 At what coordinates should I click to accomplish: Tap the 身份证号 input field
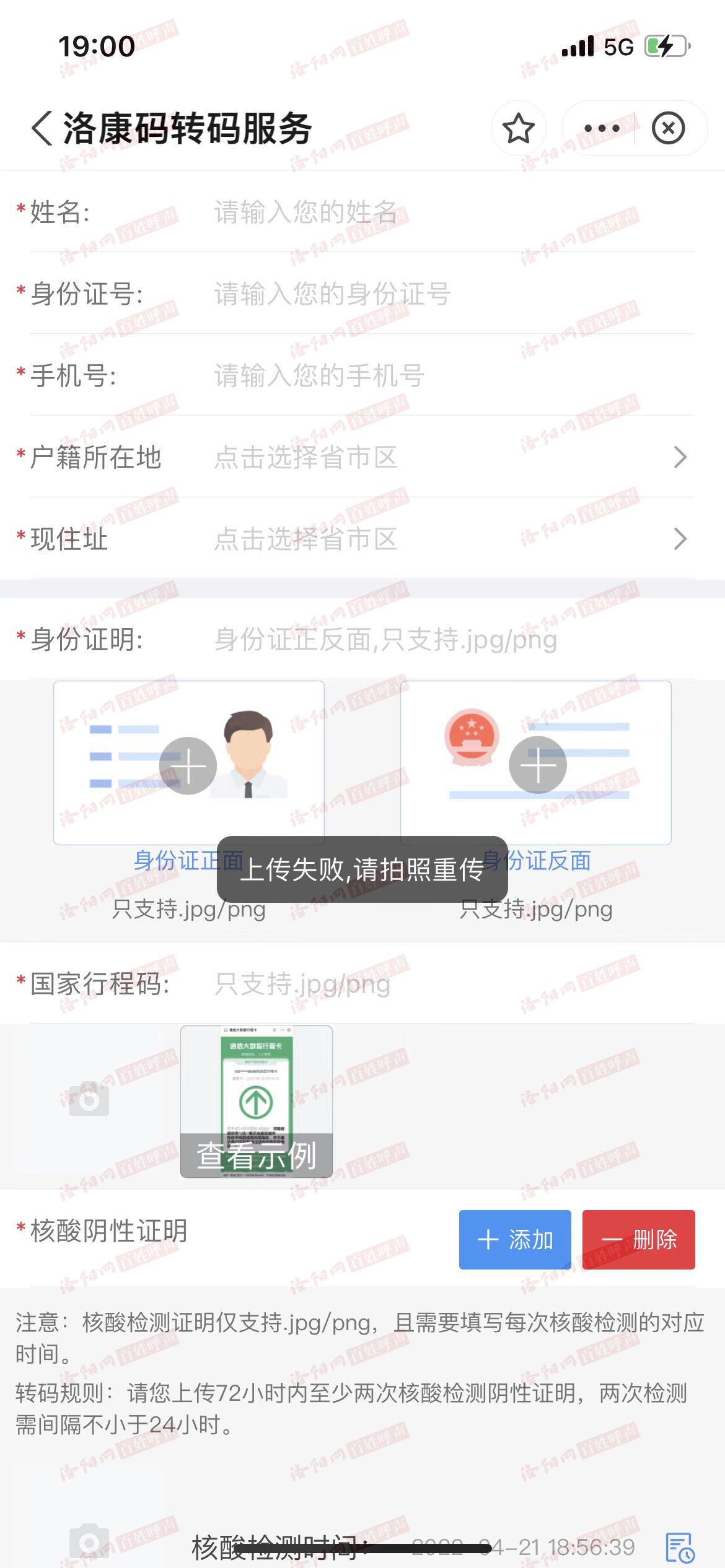coord(434,294)
